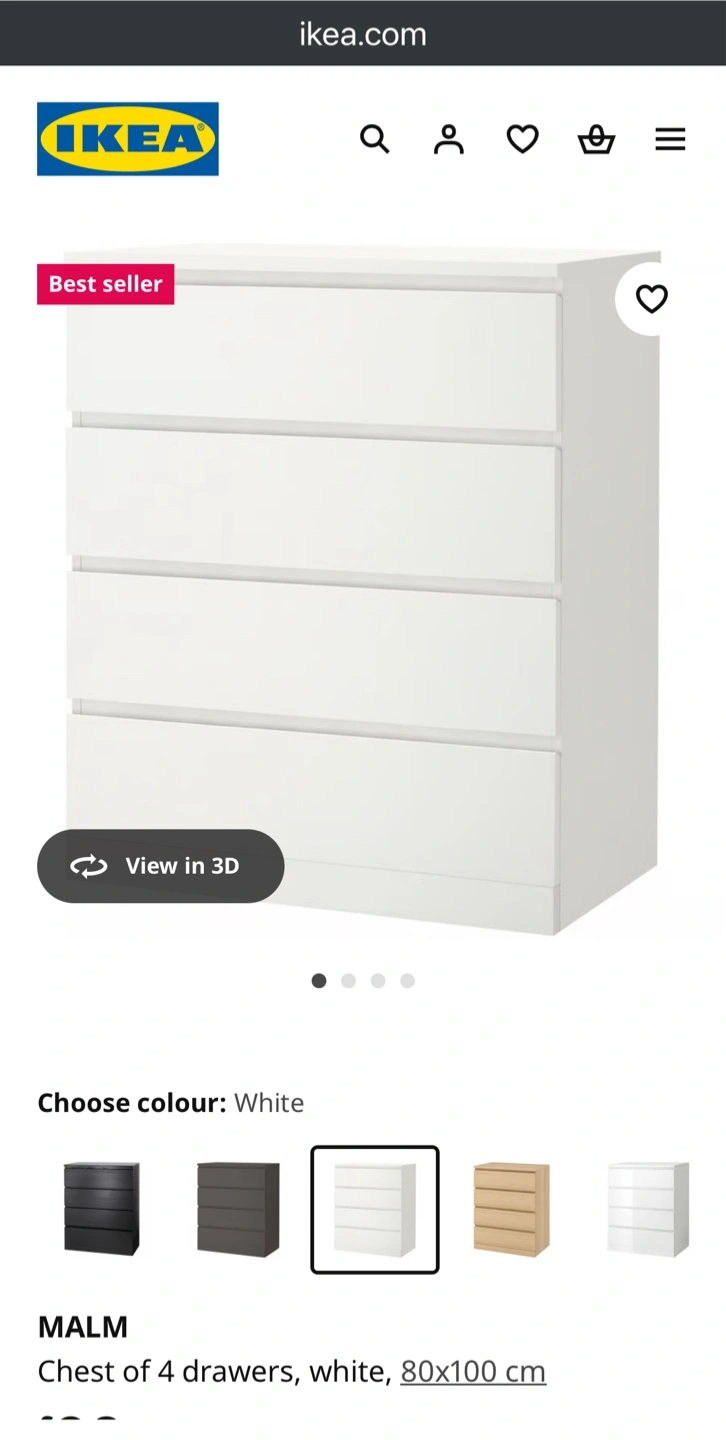
Task: Select the white colour option
Action: pyautogui.click(x=375, y=1209)
